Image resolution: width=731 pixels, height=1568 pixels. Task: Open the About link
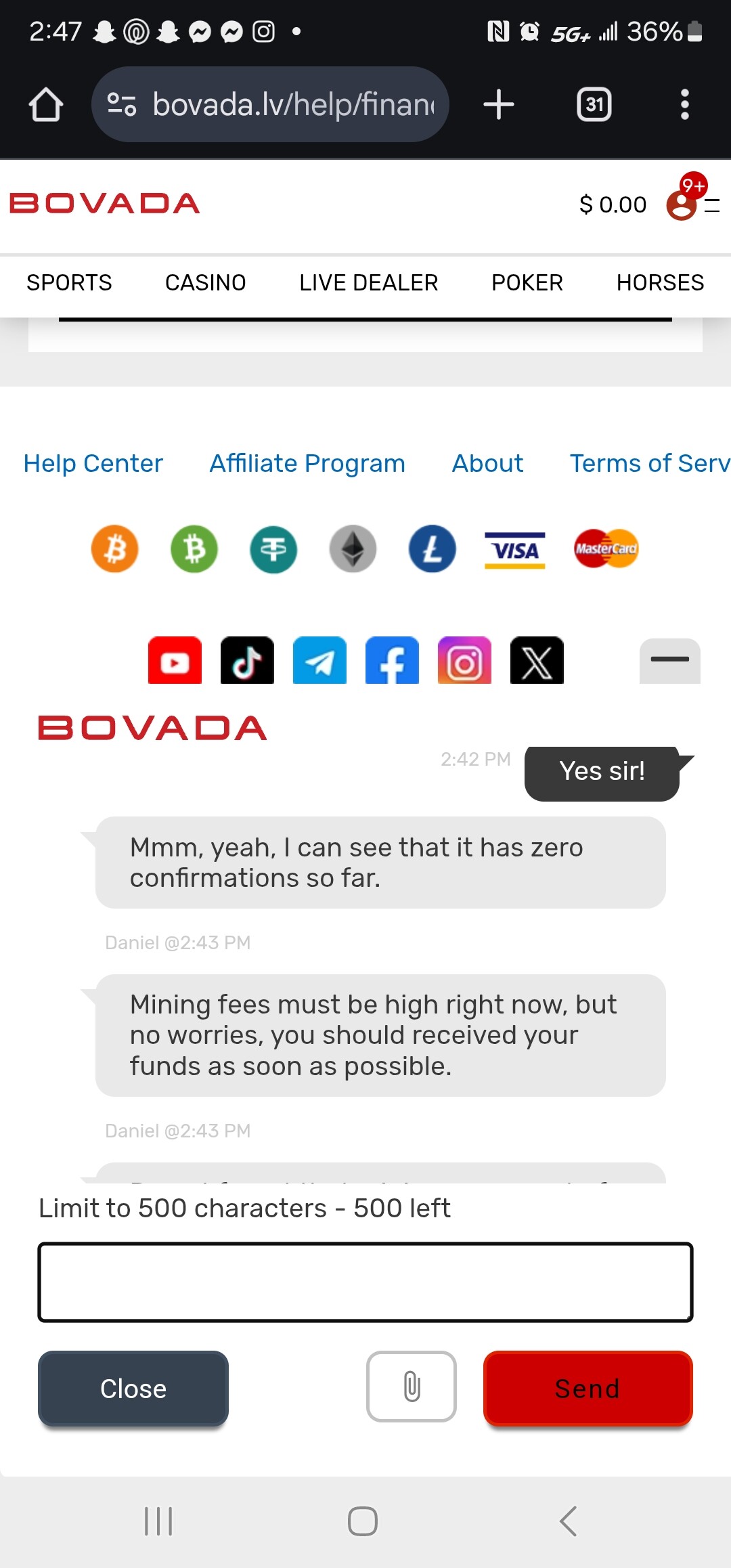(487, 463)
